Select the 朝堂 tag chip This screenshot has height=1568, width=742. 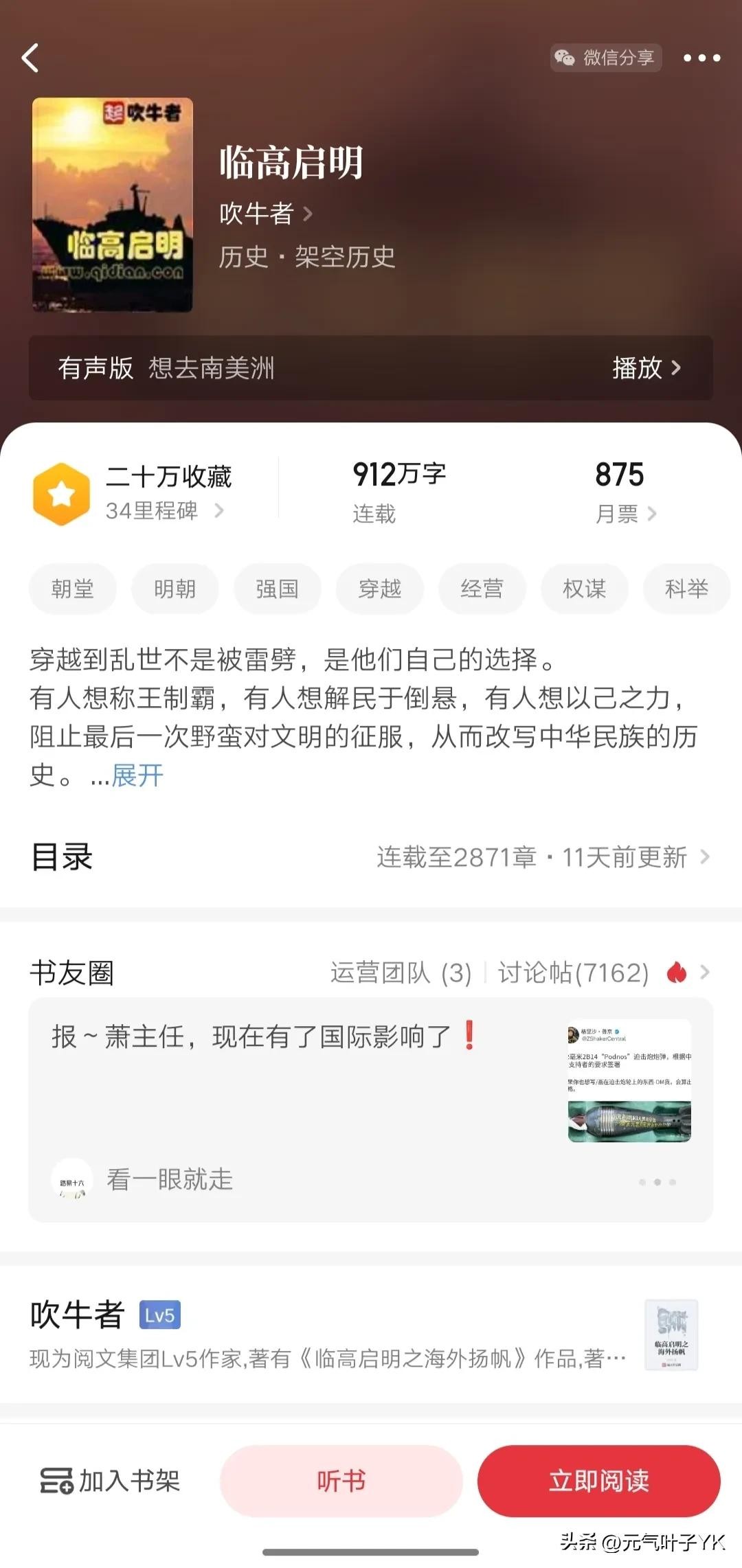coord(73,589)
